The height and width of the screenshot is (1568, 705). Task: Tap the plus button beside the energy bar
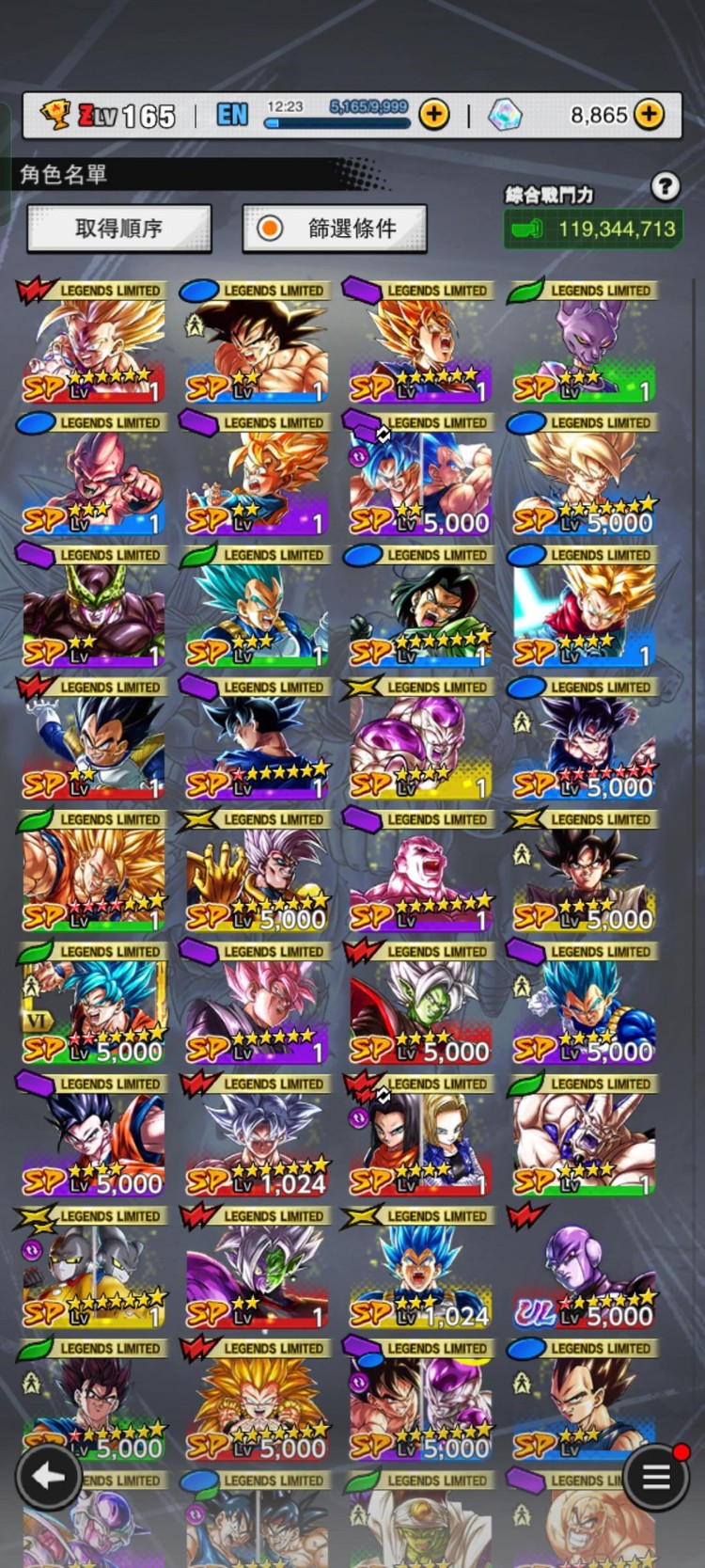tap(433, 115)
